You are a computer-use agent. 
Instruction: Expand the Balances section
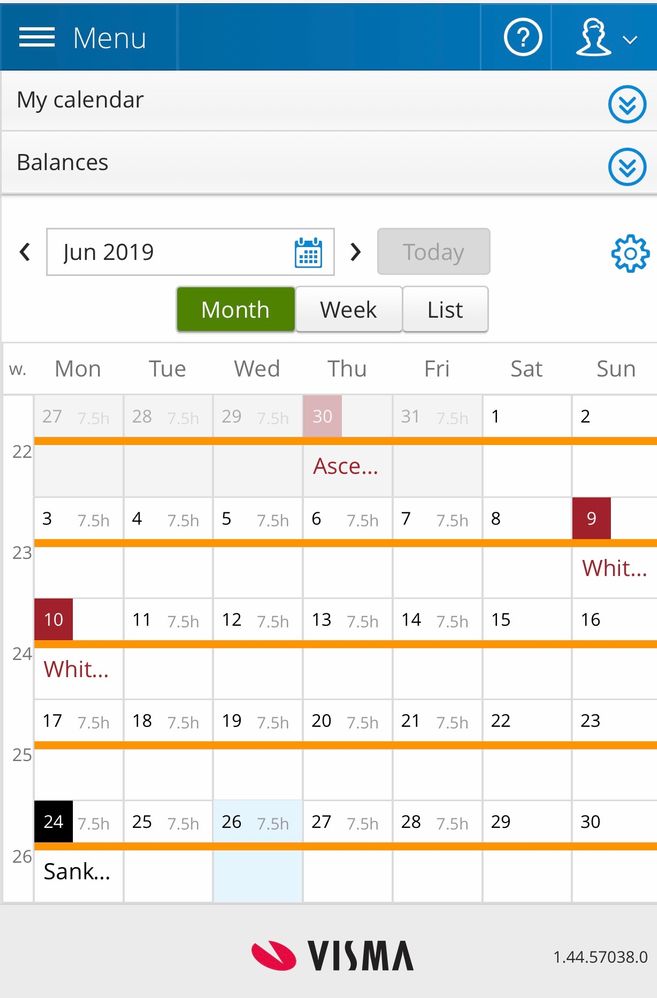pyautogui.click(x=627, y=166)
